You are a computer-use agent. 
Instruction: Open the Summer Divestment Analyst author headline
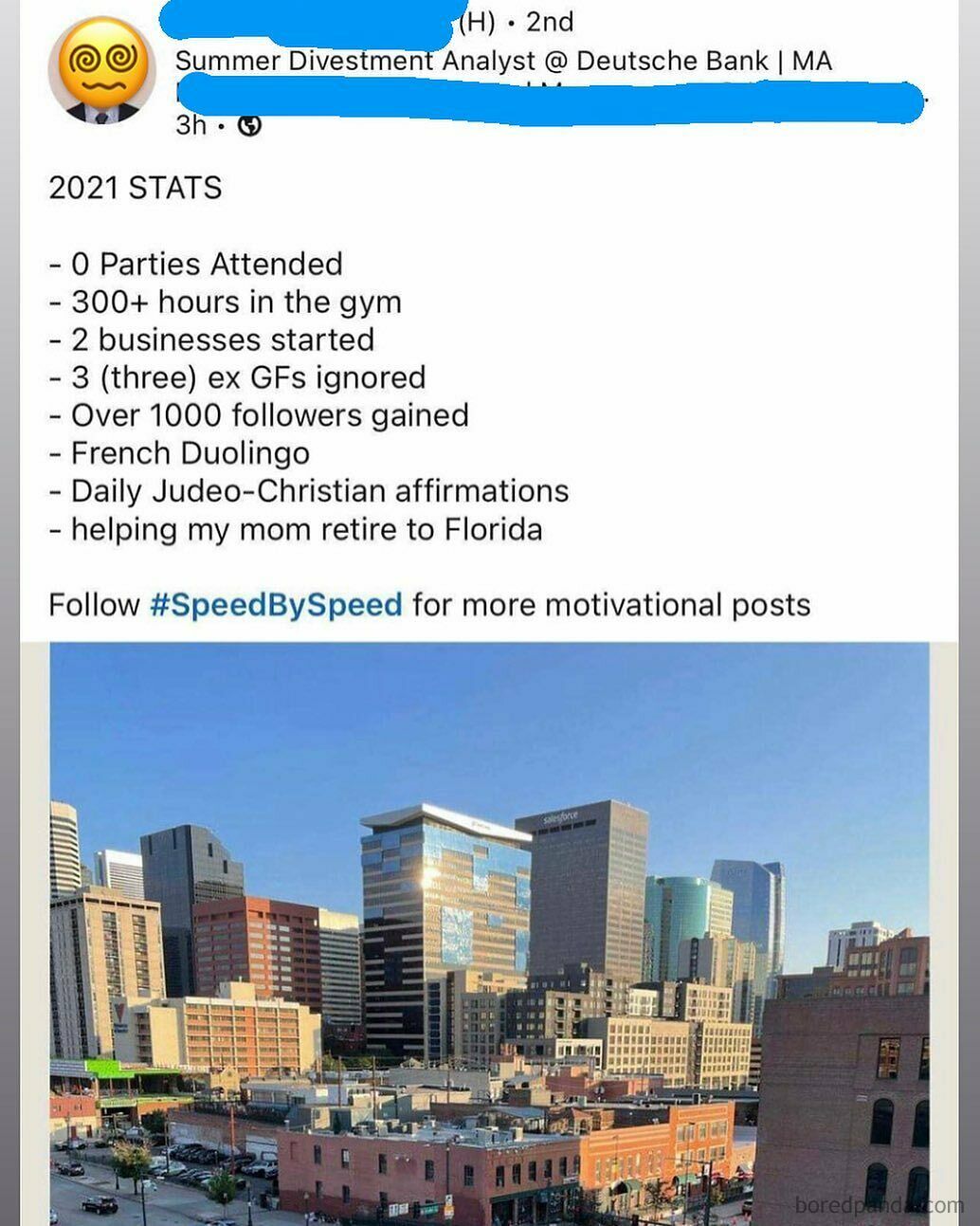502,62
